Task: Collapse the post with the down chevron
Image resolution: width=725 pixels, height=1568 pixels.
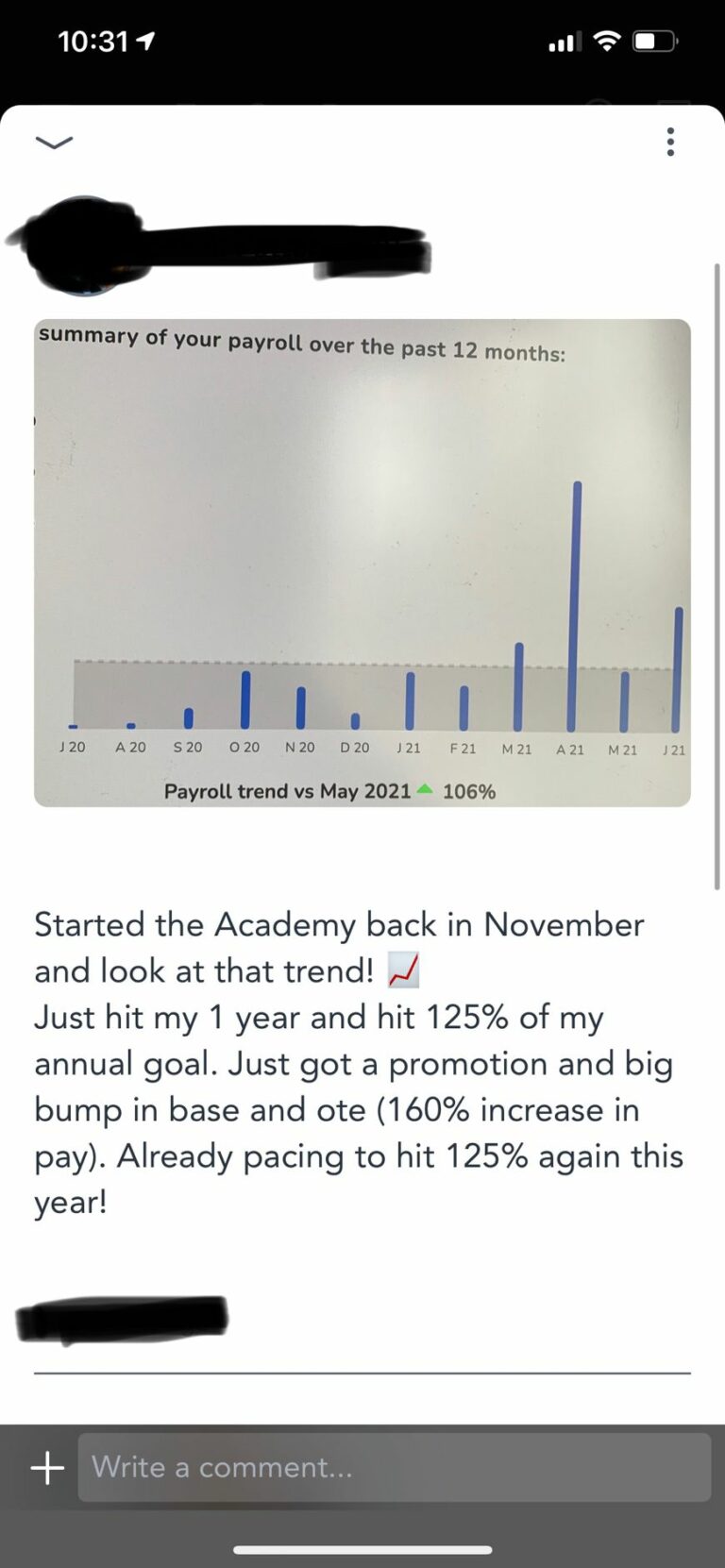Action: point(54,143)
